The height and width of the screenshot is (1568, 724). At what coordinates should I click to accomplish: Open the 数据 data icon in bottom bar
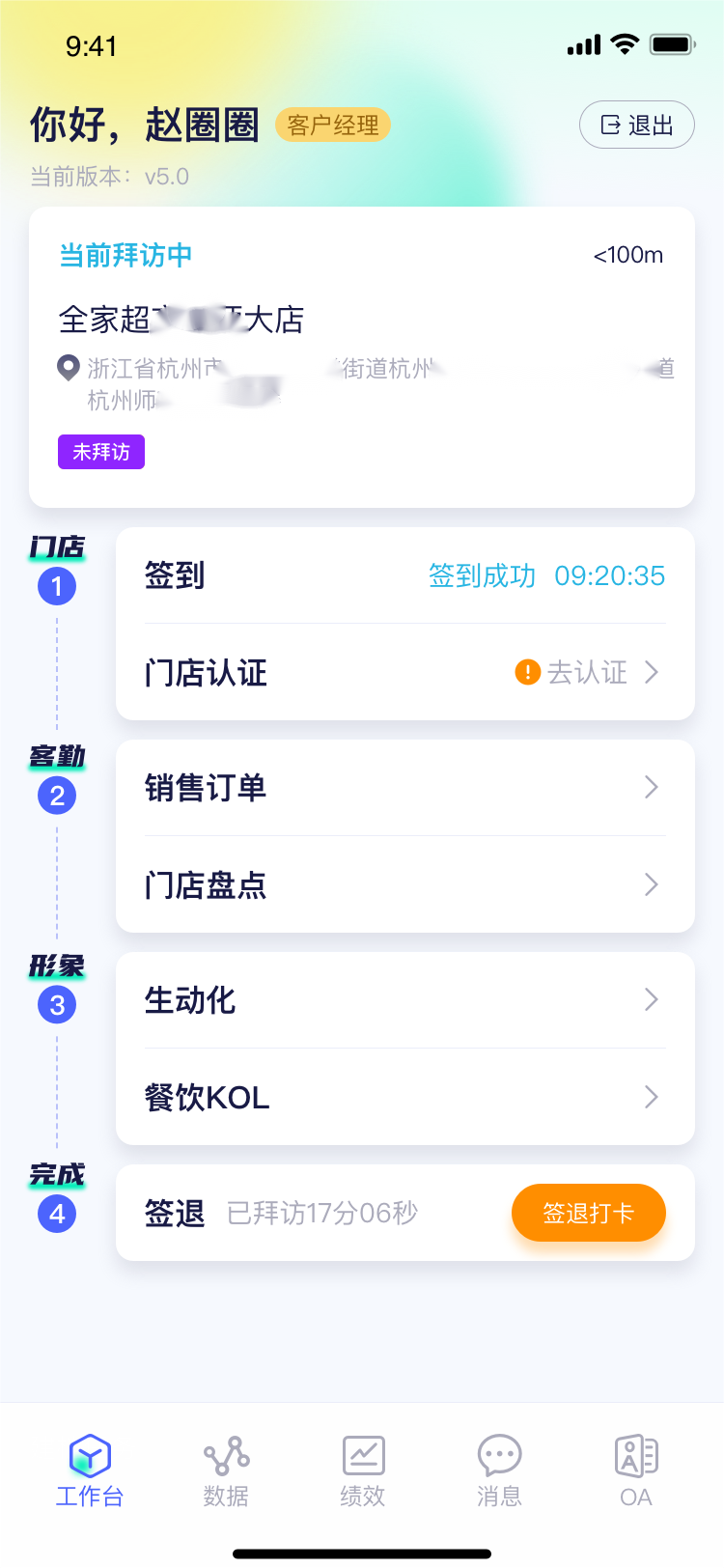225,1451
